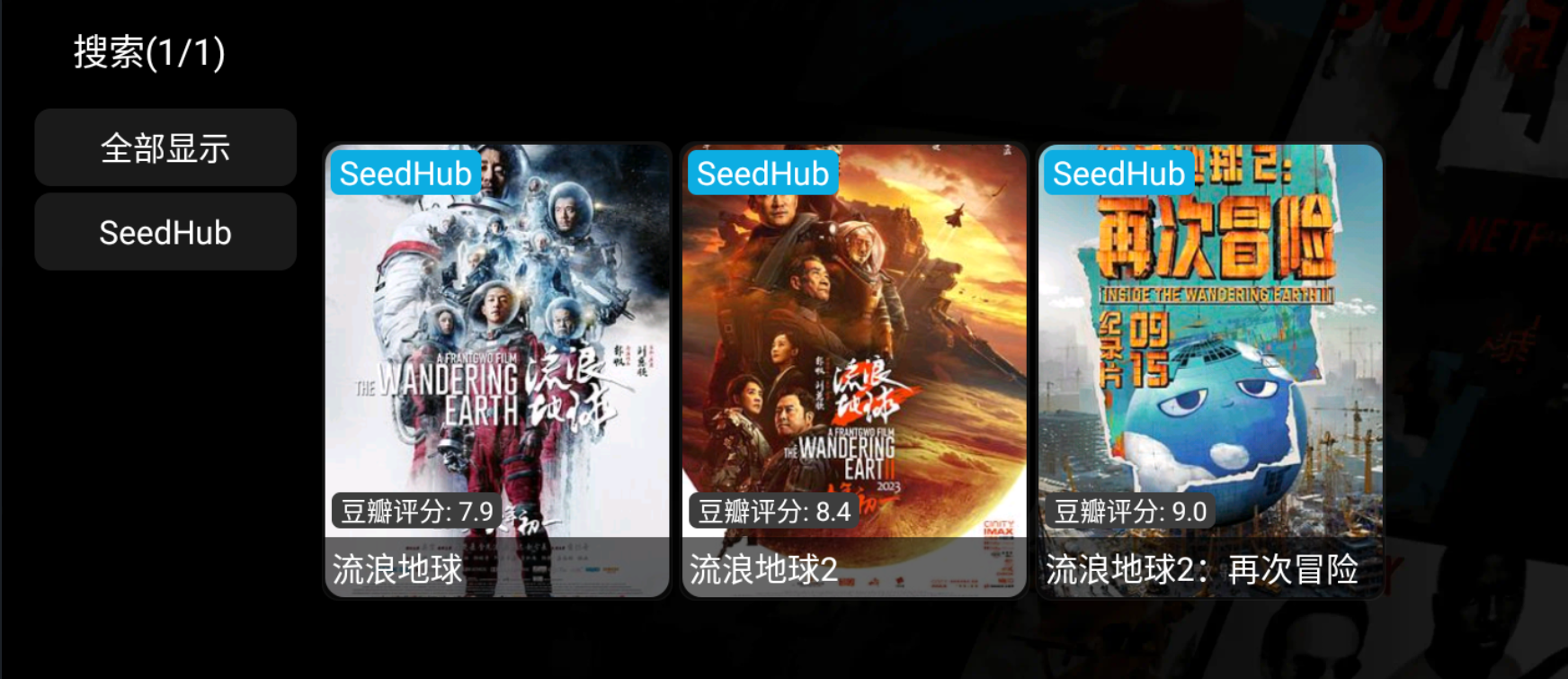Open 流浪地球2：再次冒险 documentary card
Screen dimensions: 1568x679
point(1210,370)
